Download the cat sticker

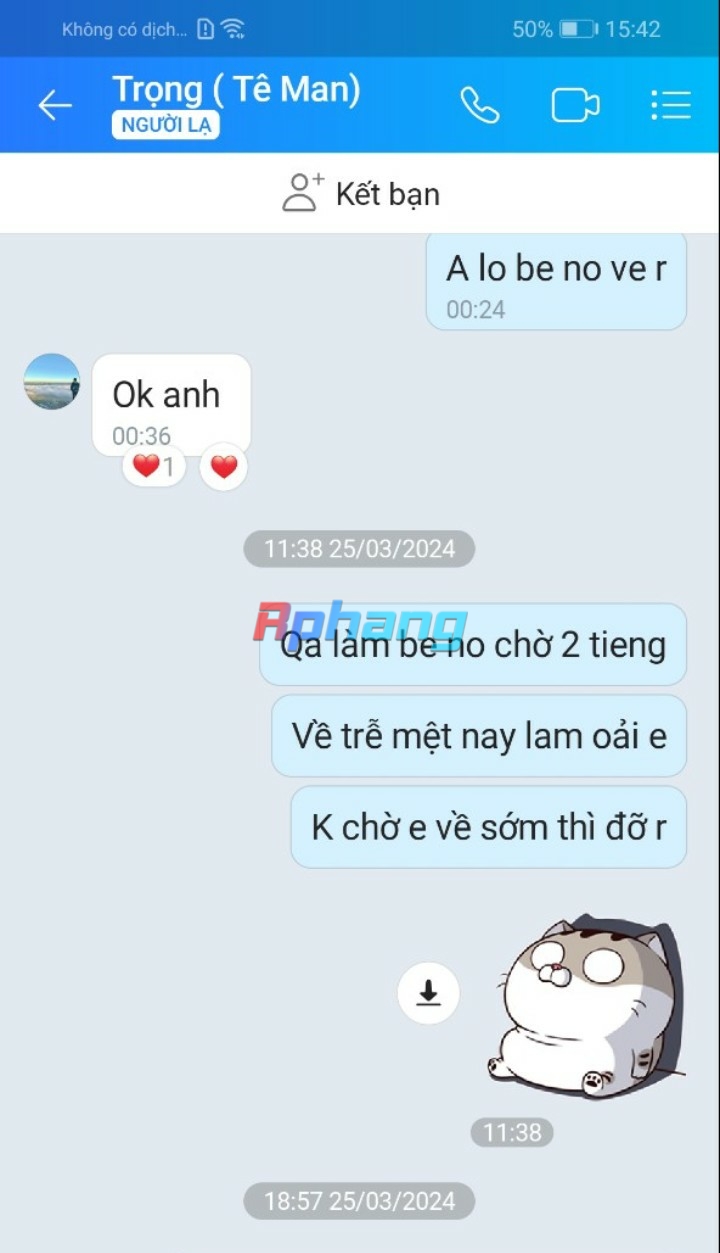click(x=428, y=993)
